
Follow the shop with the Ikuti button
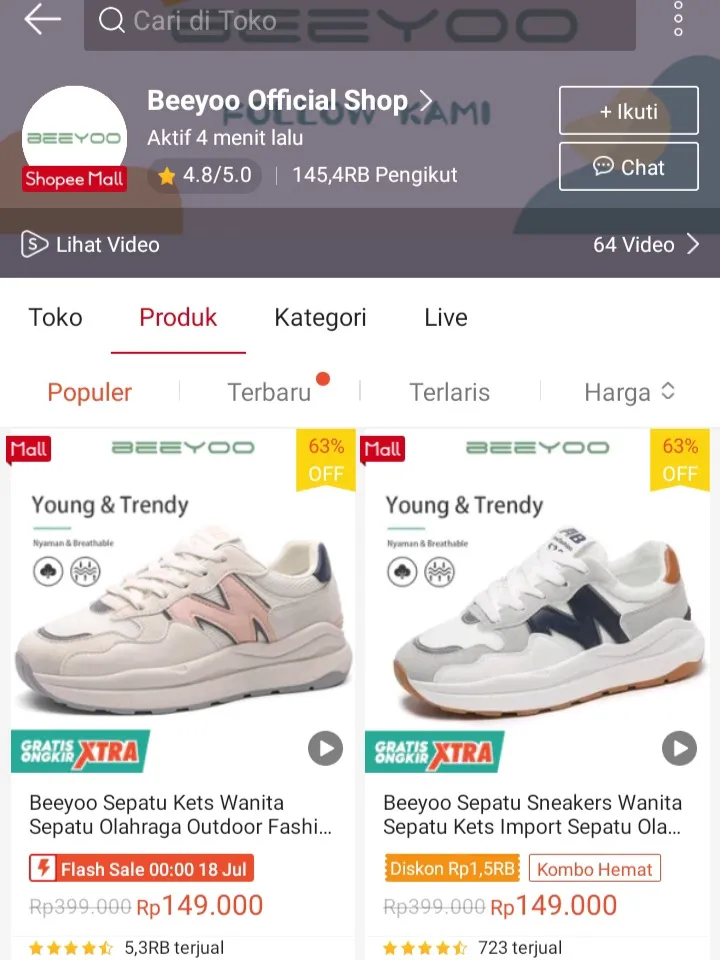click(x=628, y=111)
